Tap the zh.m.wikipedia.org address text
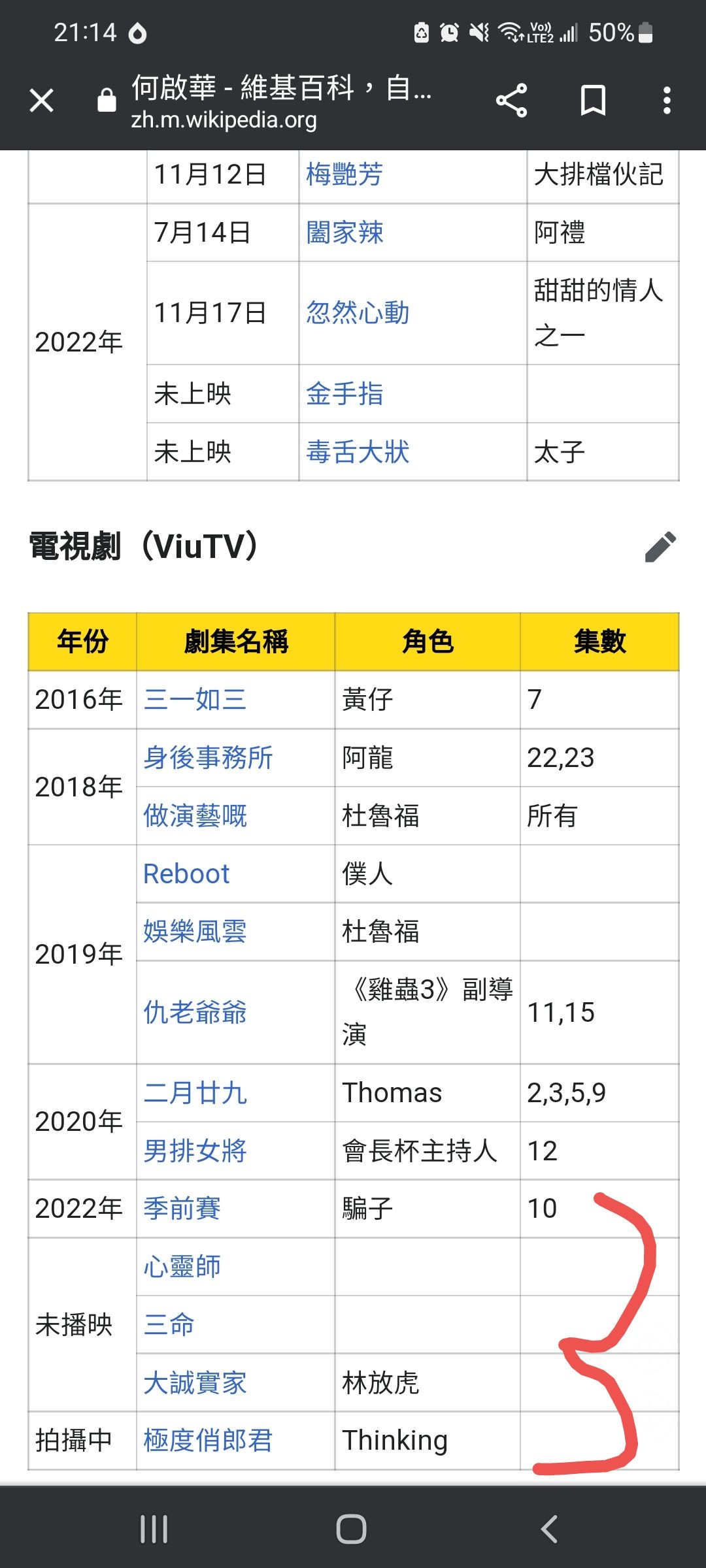The width and height of the screenshot is (706, 1568). 225,120
